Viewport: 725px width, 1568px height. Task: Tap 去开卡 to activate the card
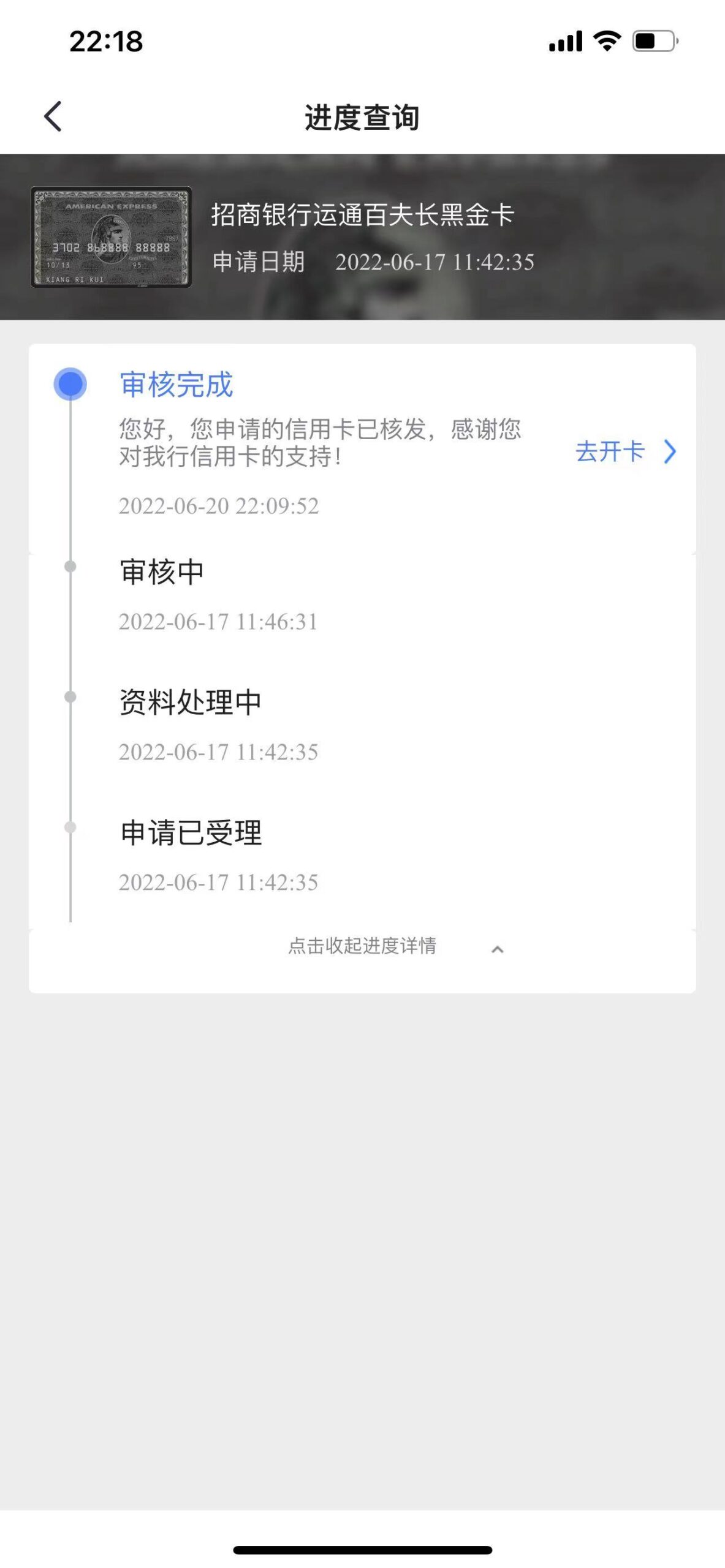pyautogui.click(x=624, y=452)
